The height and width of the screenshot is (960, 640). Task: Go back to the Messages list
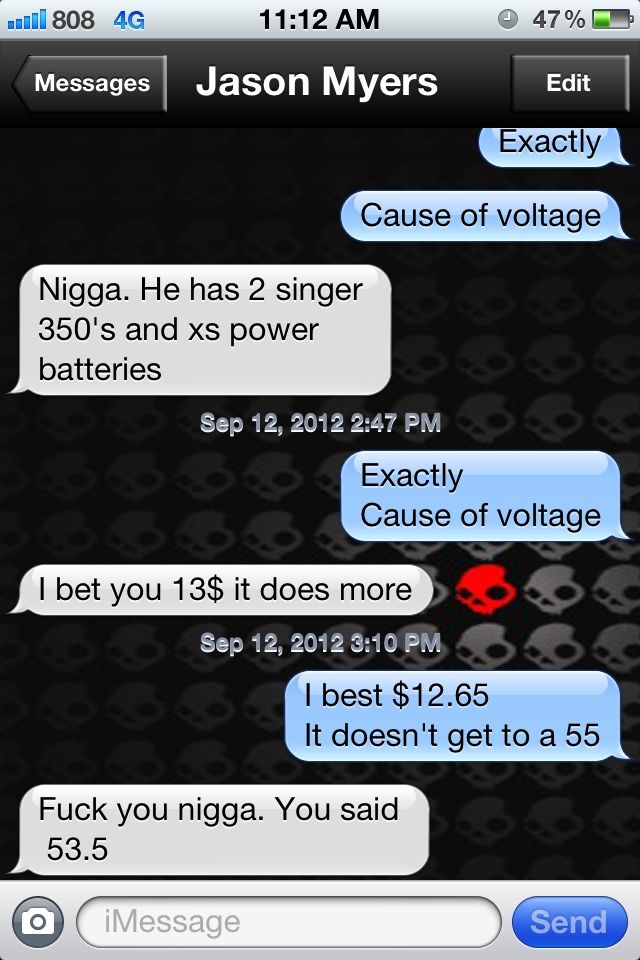[x=88, y=84]
